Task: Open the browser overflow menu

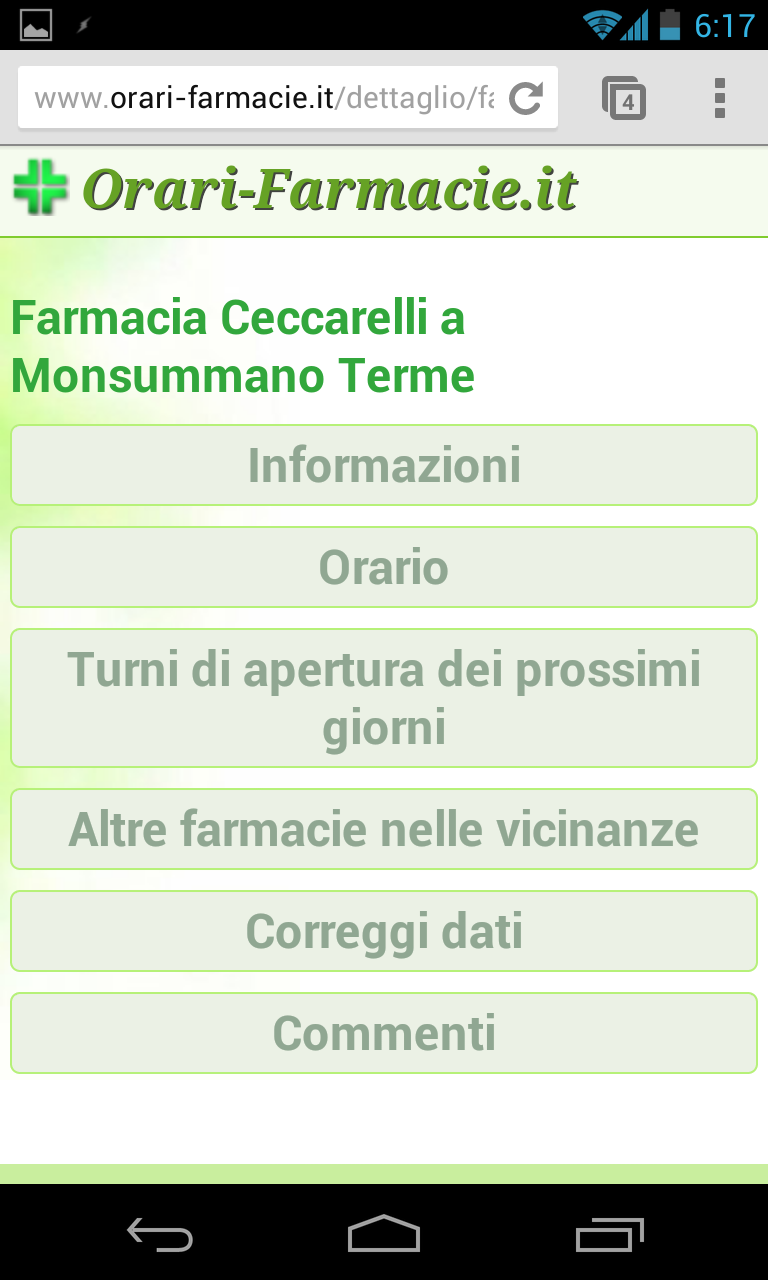Action: pos(720,98)
